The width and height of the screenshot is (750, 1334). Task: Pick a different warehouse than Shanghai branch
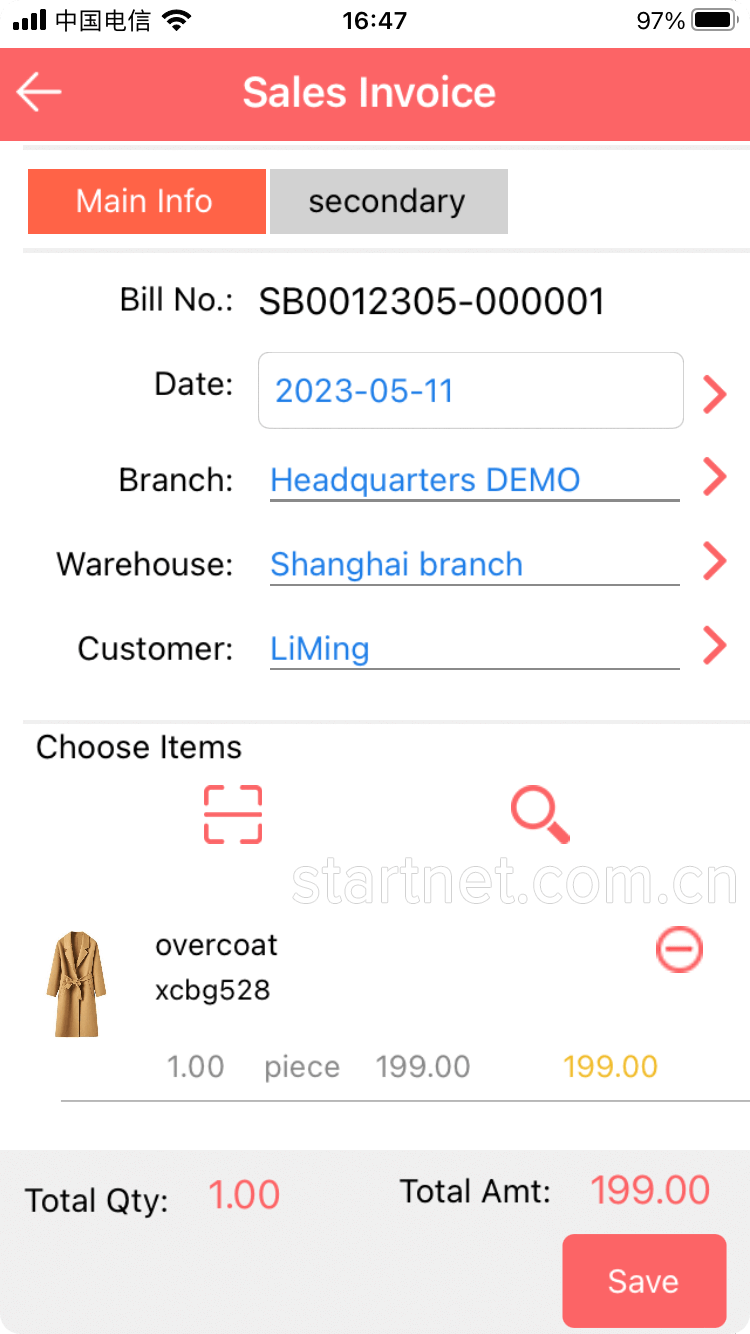pyautogui.click(x=474, y=564)
